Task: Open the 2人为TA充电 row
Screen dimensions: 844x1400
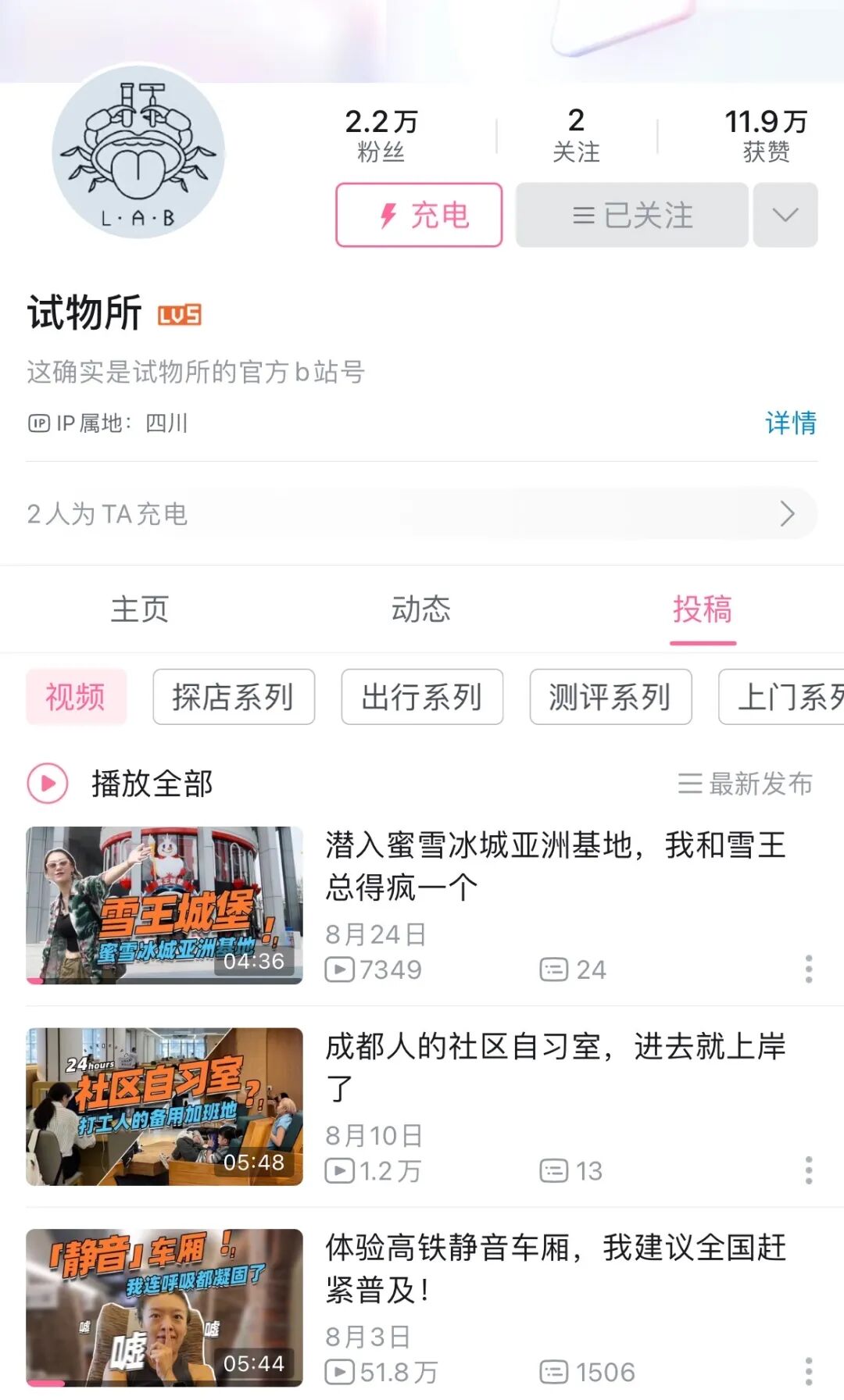Action: (x=422, y=513)
